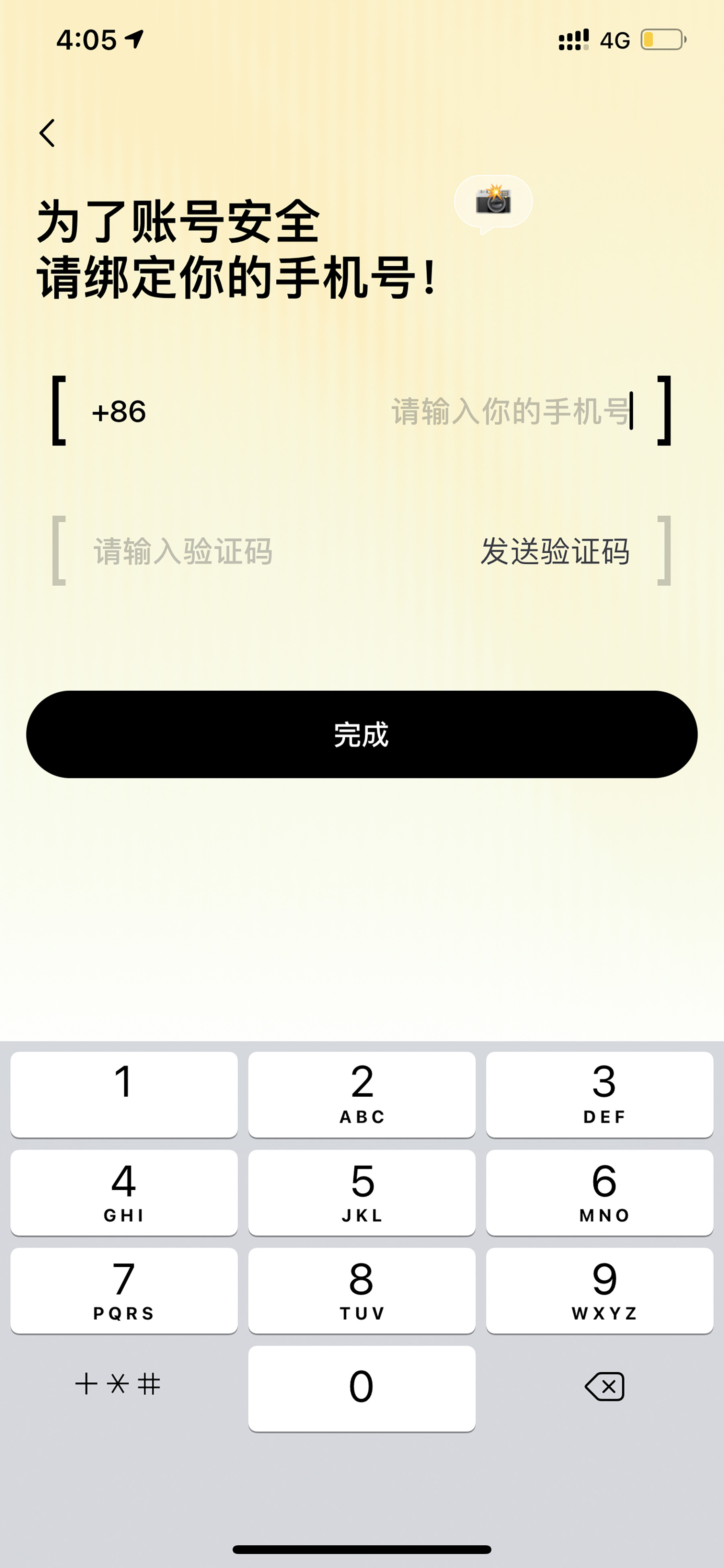Enter digit 8 on the keypad
The width and height of the screenshot is (724, 1568).
click(x=361, y=1290)
